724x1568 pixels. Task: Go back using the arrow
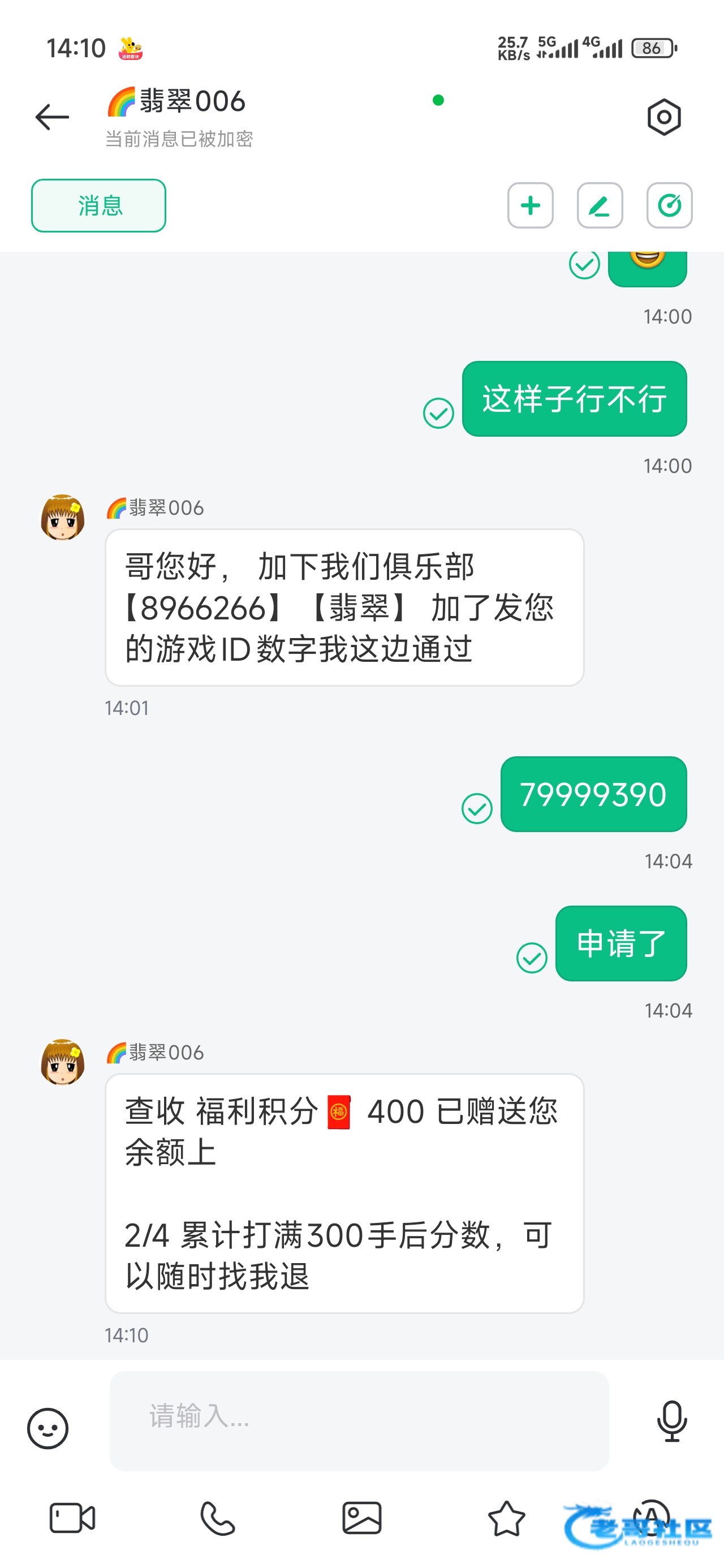(53, 117)
